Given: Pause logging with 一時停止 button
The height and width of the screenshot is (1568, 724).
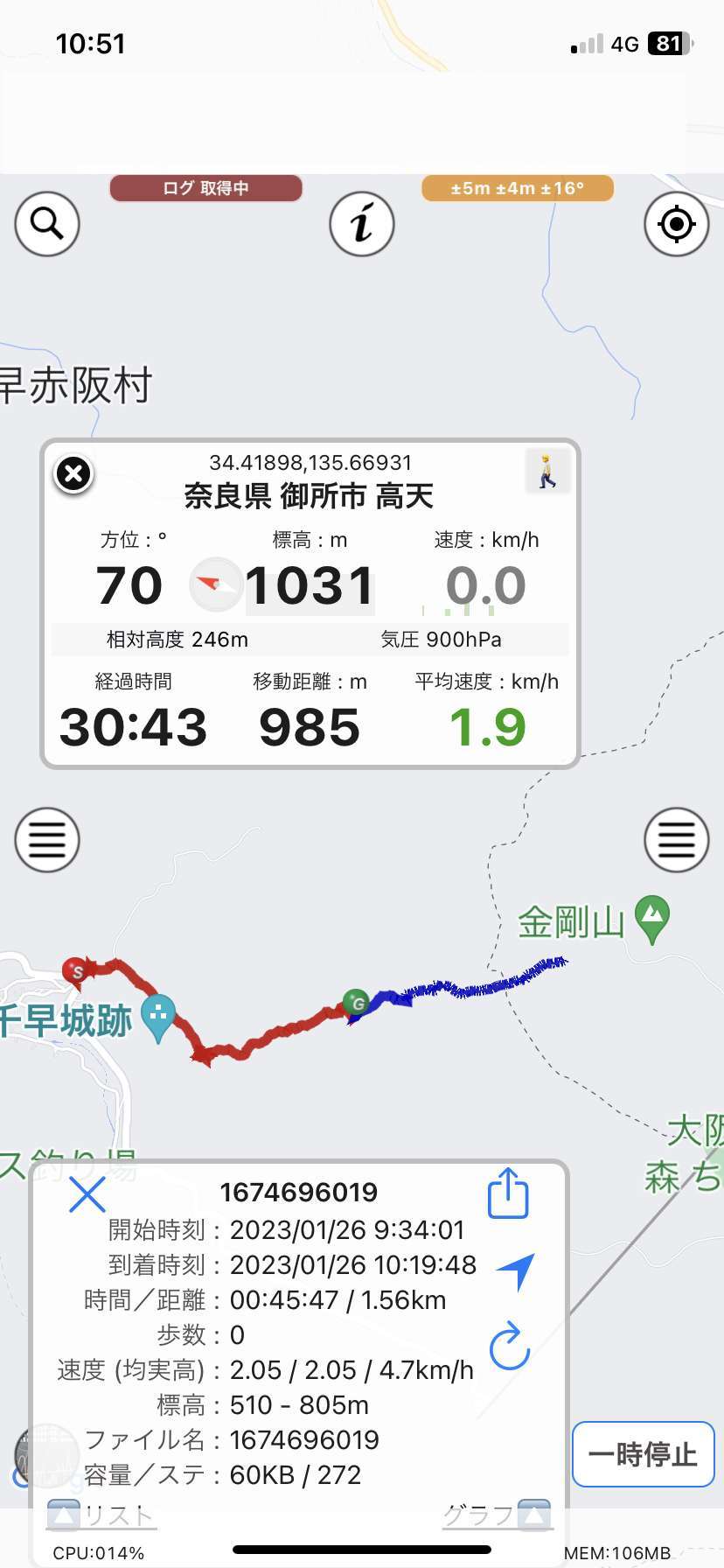Looking at the screenshot, I should pyautogui.click(x=643, y=1454).
